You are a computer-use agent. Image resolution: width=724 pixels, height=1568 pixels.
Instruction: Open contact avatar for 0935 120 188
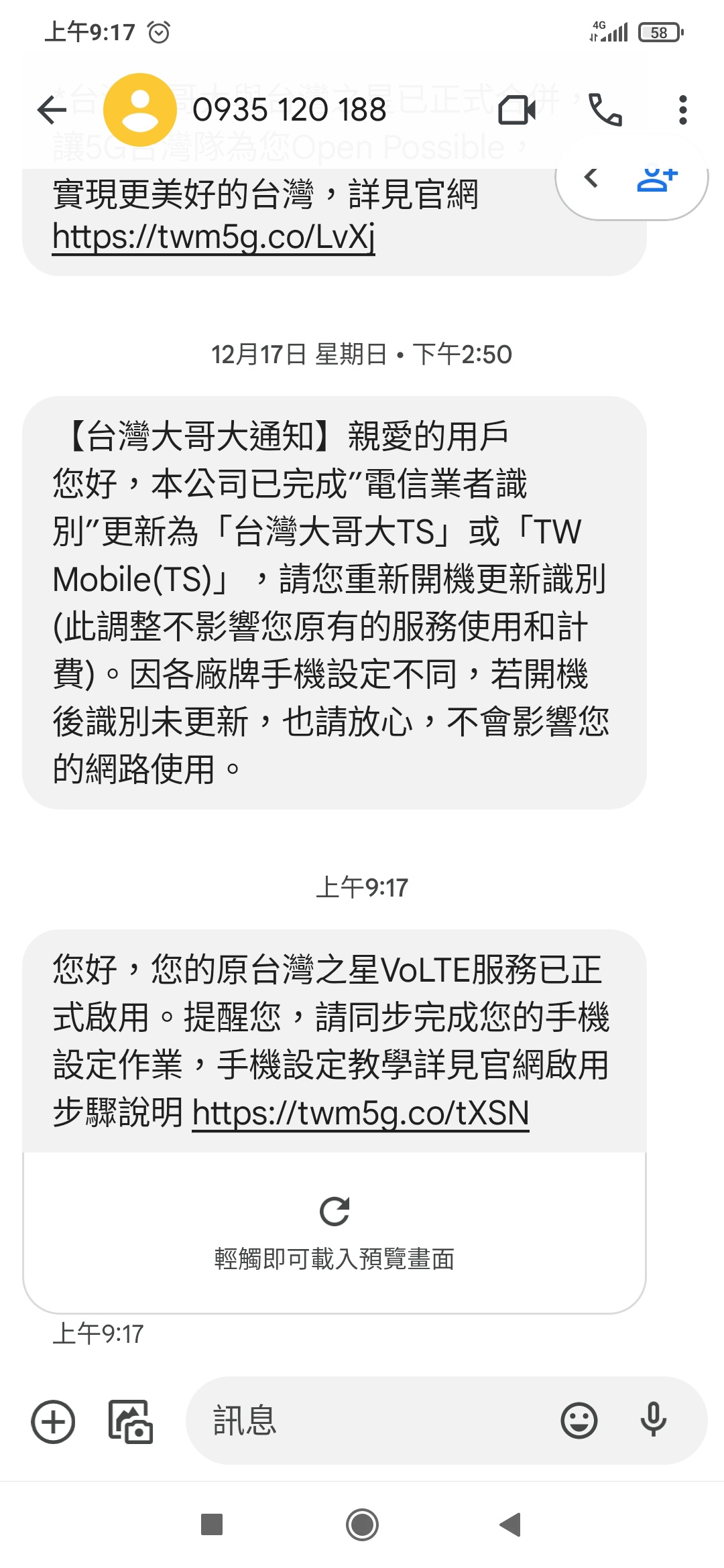139,110
